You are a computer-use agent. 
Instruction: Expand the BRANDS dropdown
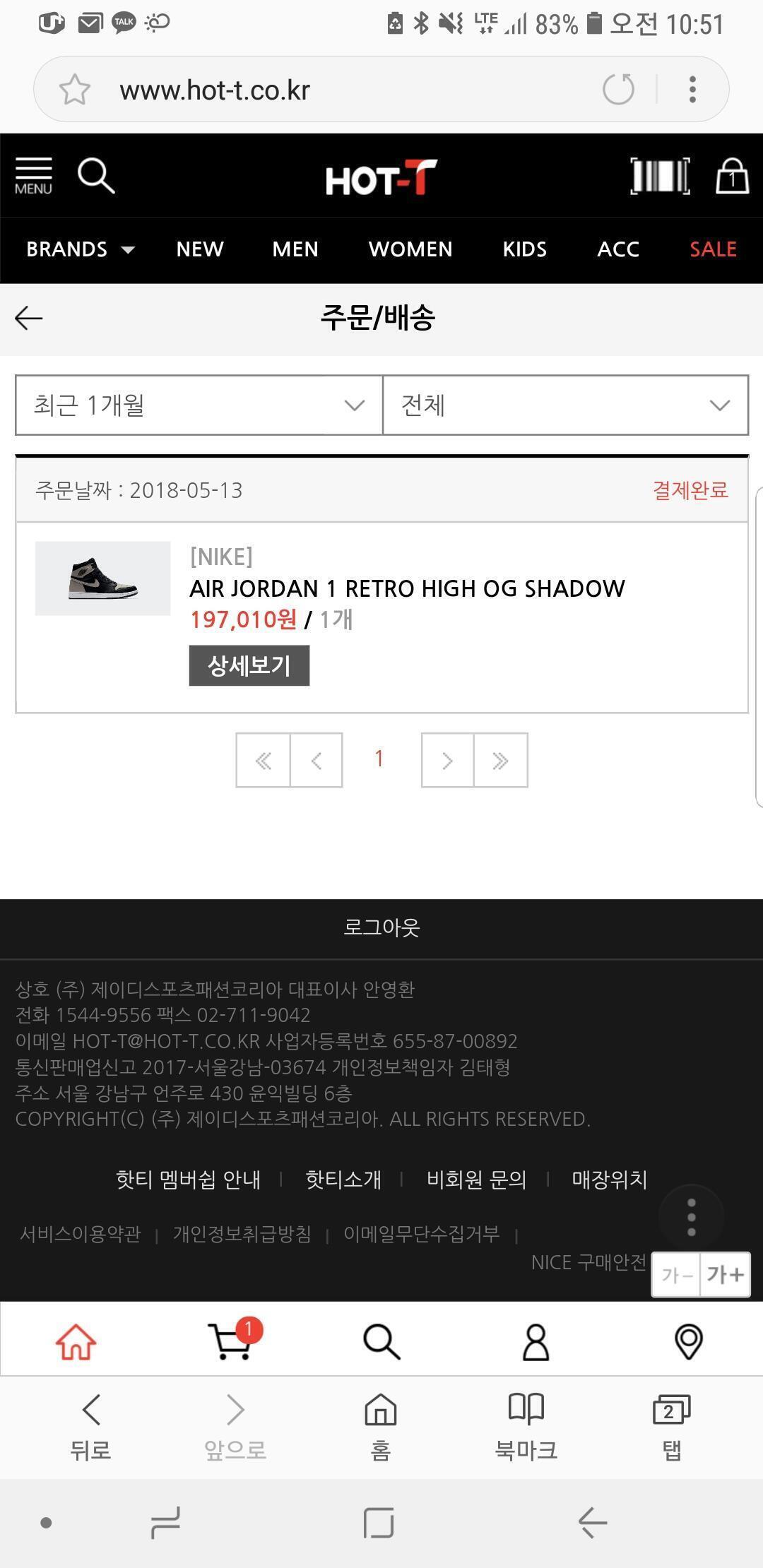80,249
